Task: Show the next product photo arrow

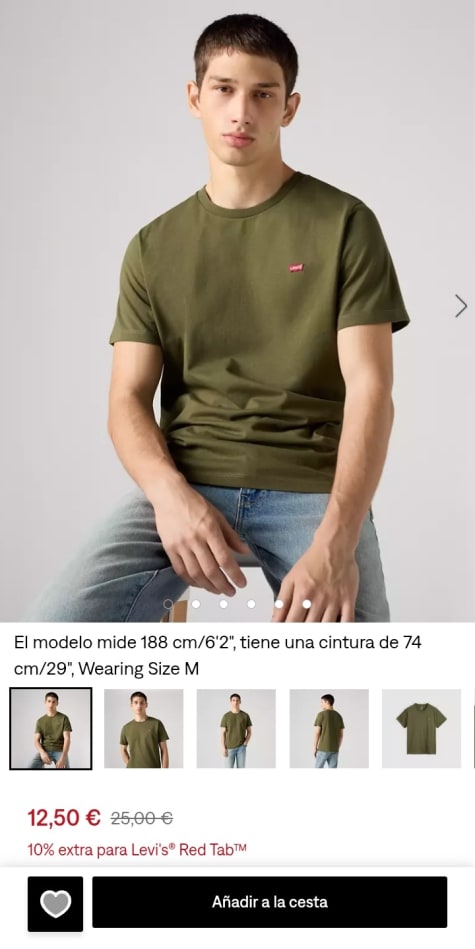Action: pos(461,306)
